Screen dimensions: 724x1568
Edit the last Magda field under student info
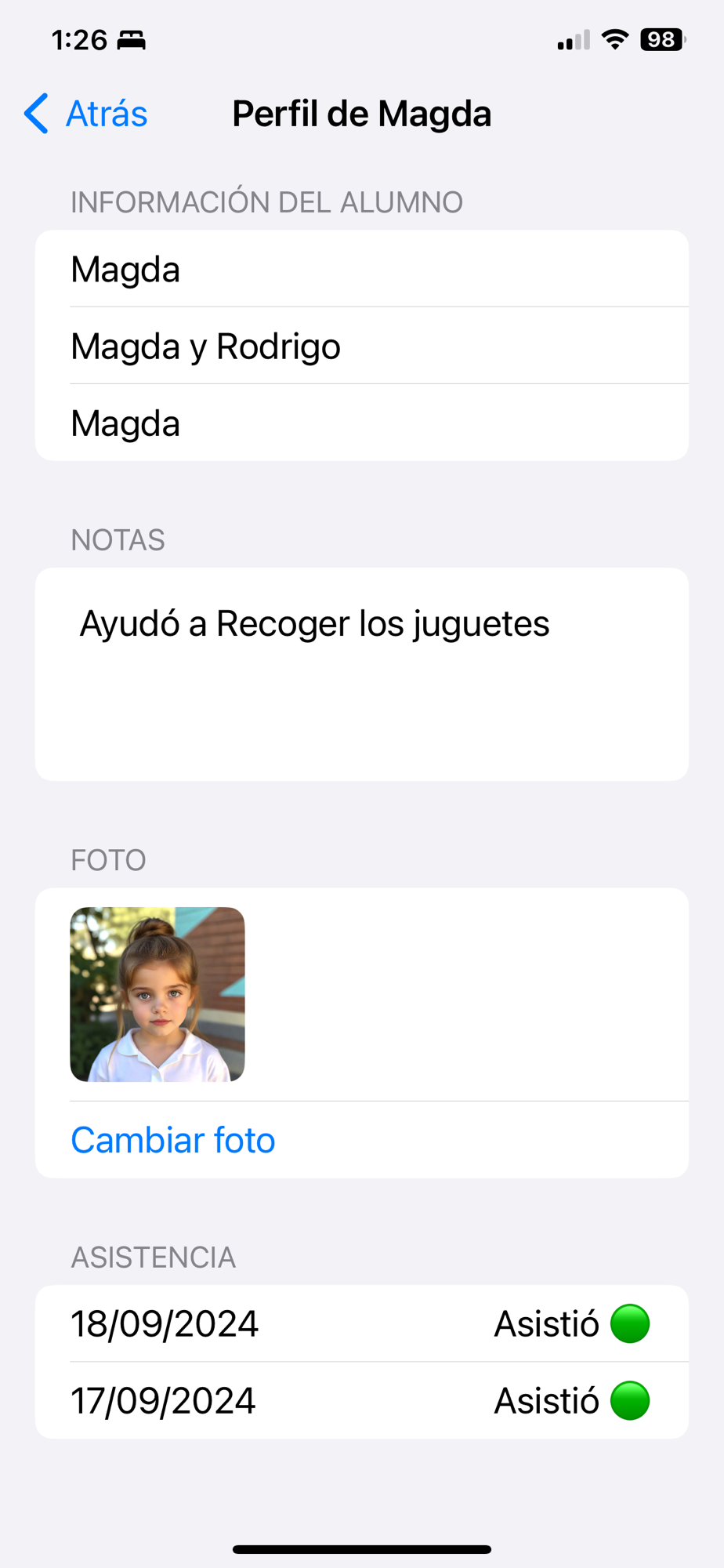pyautogui.click(x=360, y=423)
